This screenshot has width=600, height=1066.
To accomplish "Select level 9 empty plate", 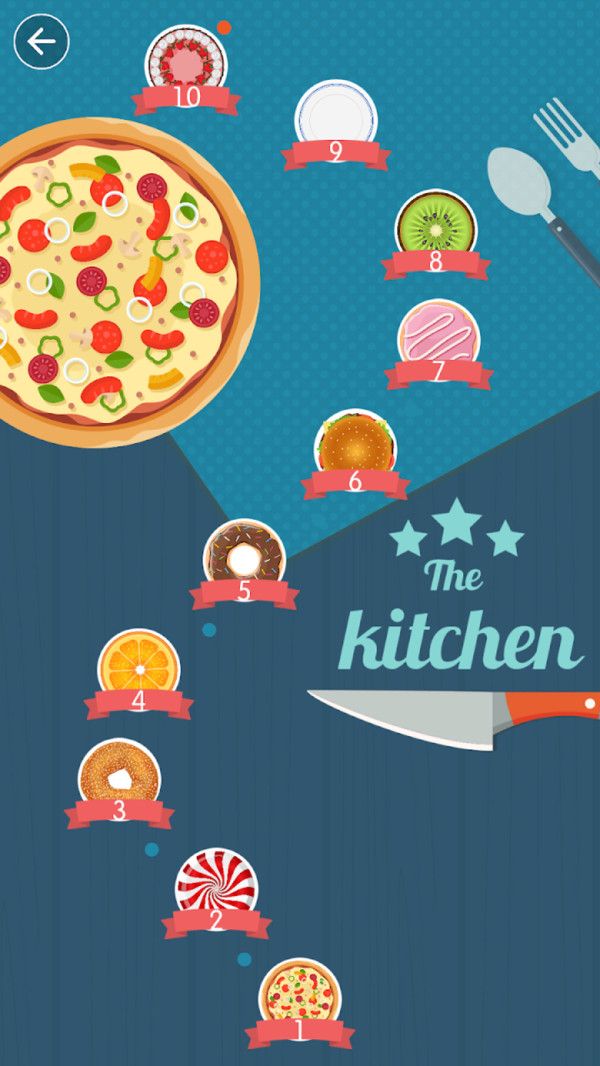I will [x=336, y=118].
